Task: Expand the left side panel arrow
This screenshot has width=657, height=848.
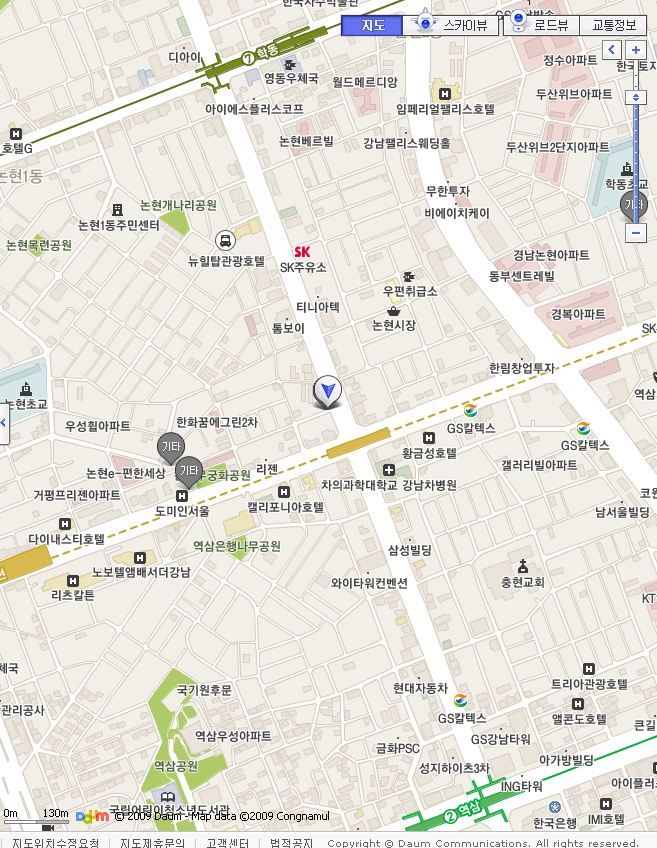Action: (x=3, y=422)
